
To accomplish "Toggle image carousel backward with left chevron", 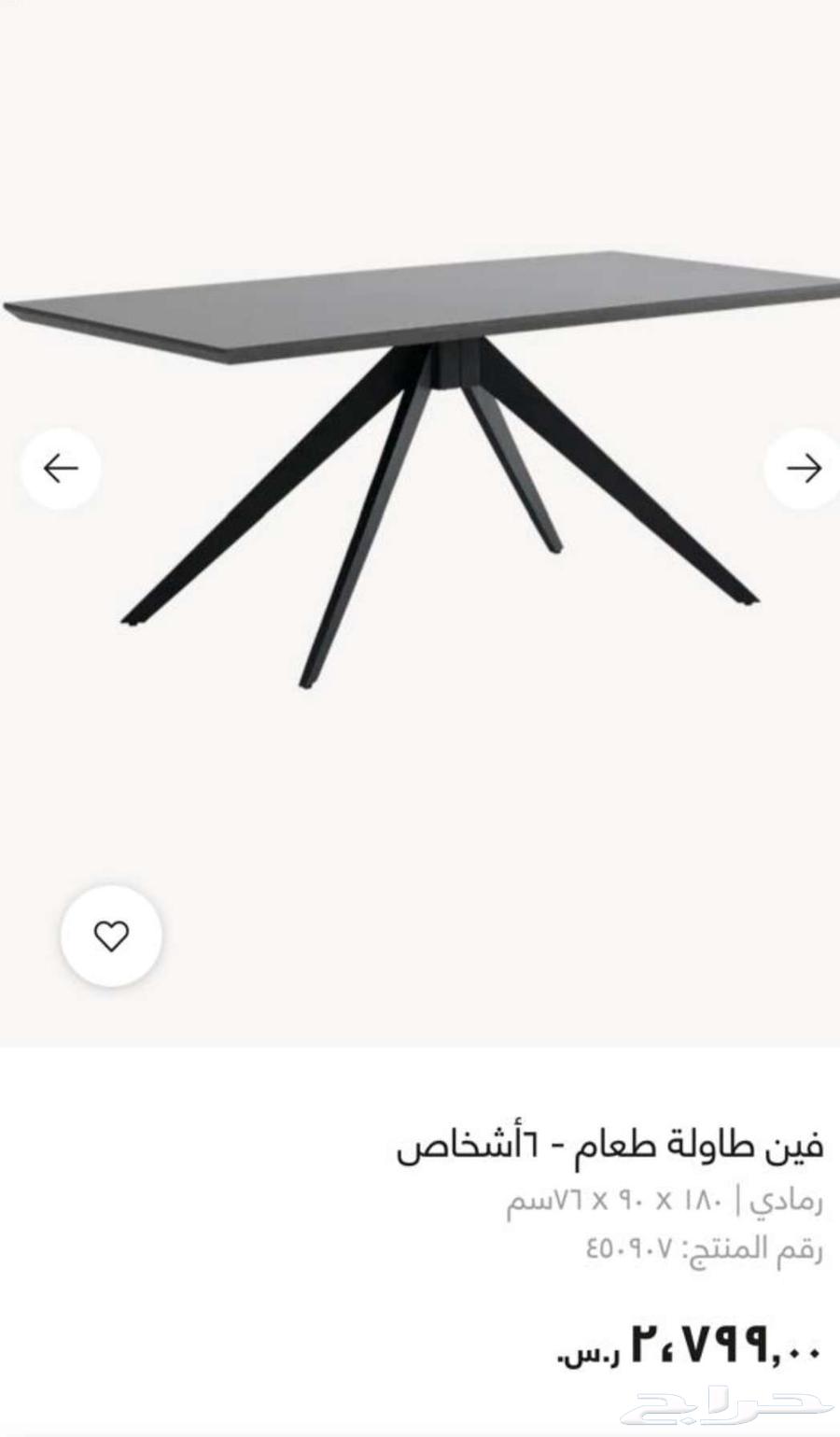I will pos(60,468).
